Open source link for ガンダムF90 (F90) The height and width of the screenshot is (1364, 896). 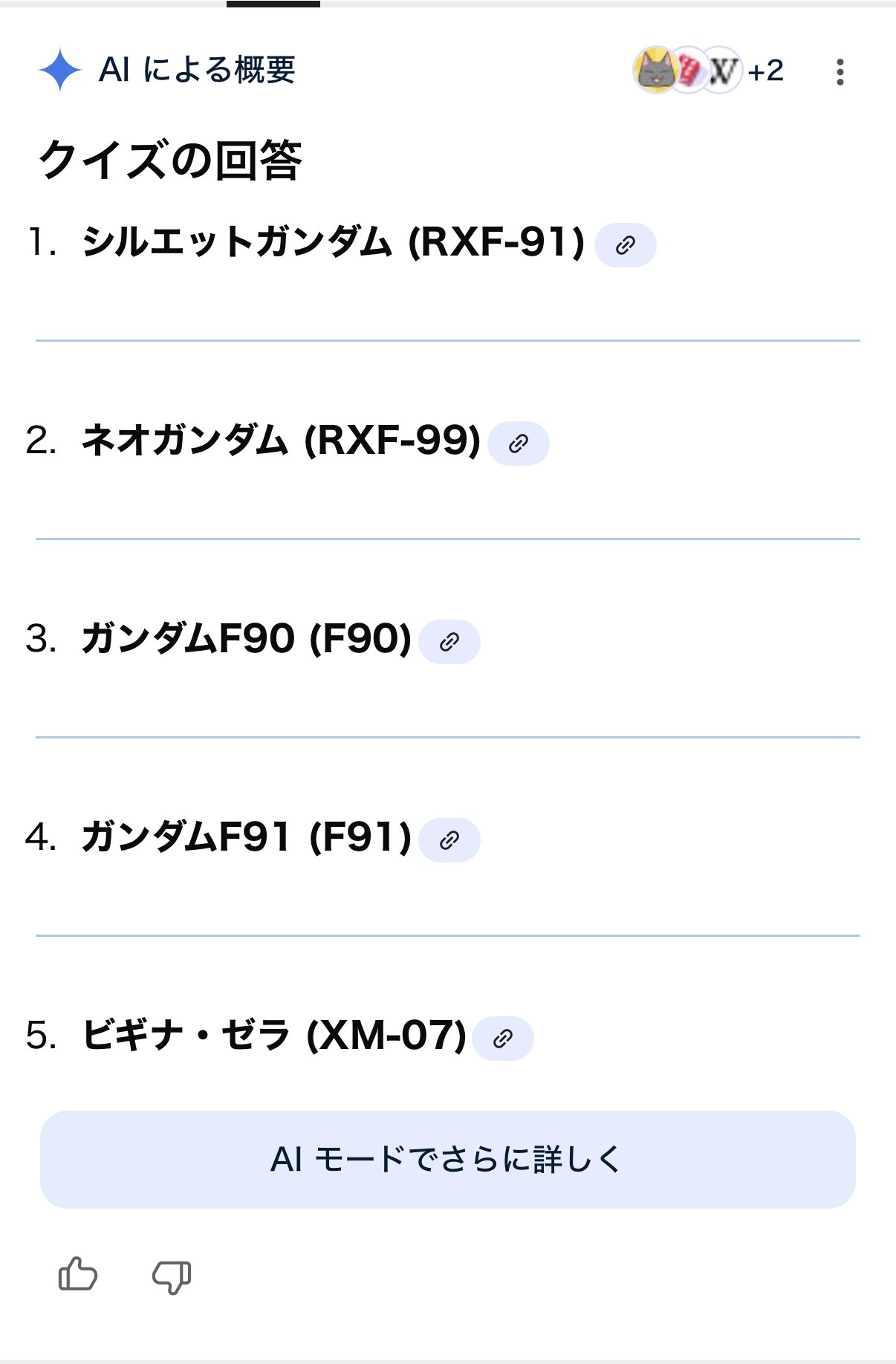coord(449,642)
